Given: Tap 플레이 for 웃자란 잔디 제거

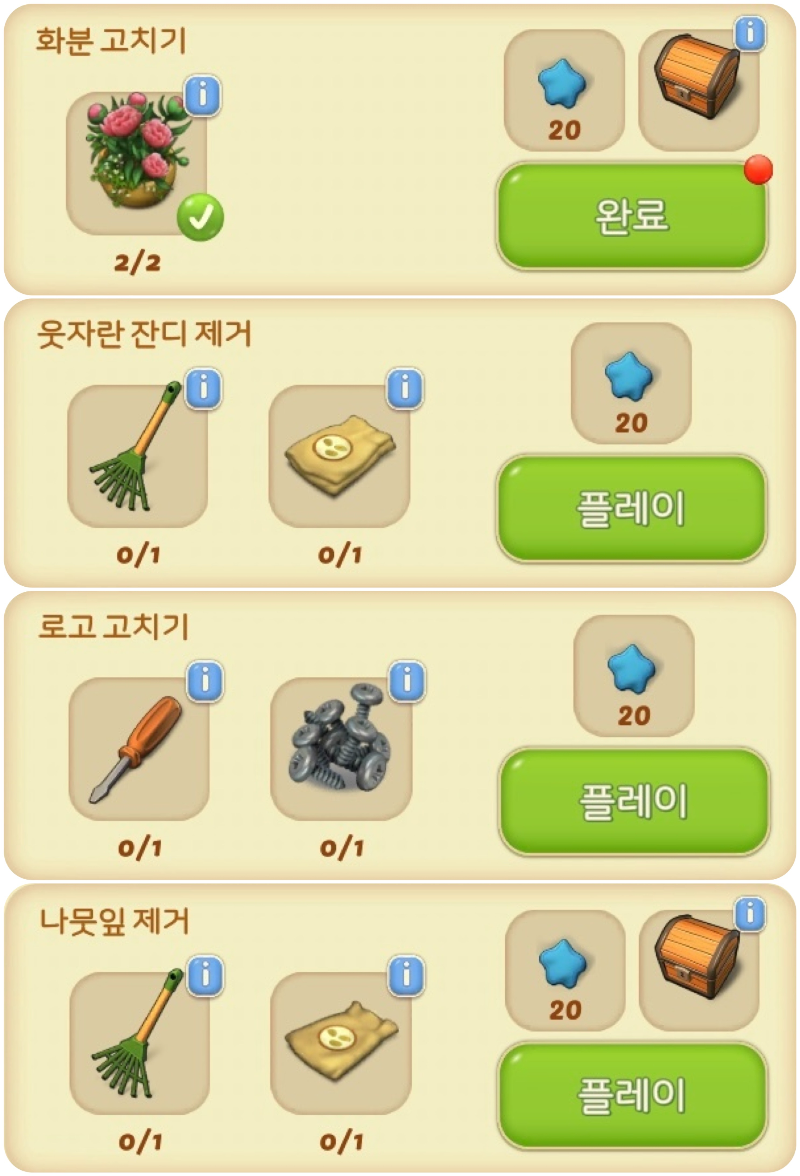Looking at the screenshot, I should (x=632, y=508).
